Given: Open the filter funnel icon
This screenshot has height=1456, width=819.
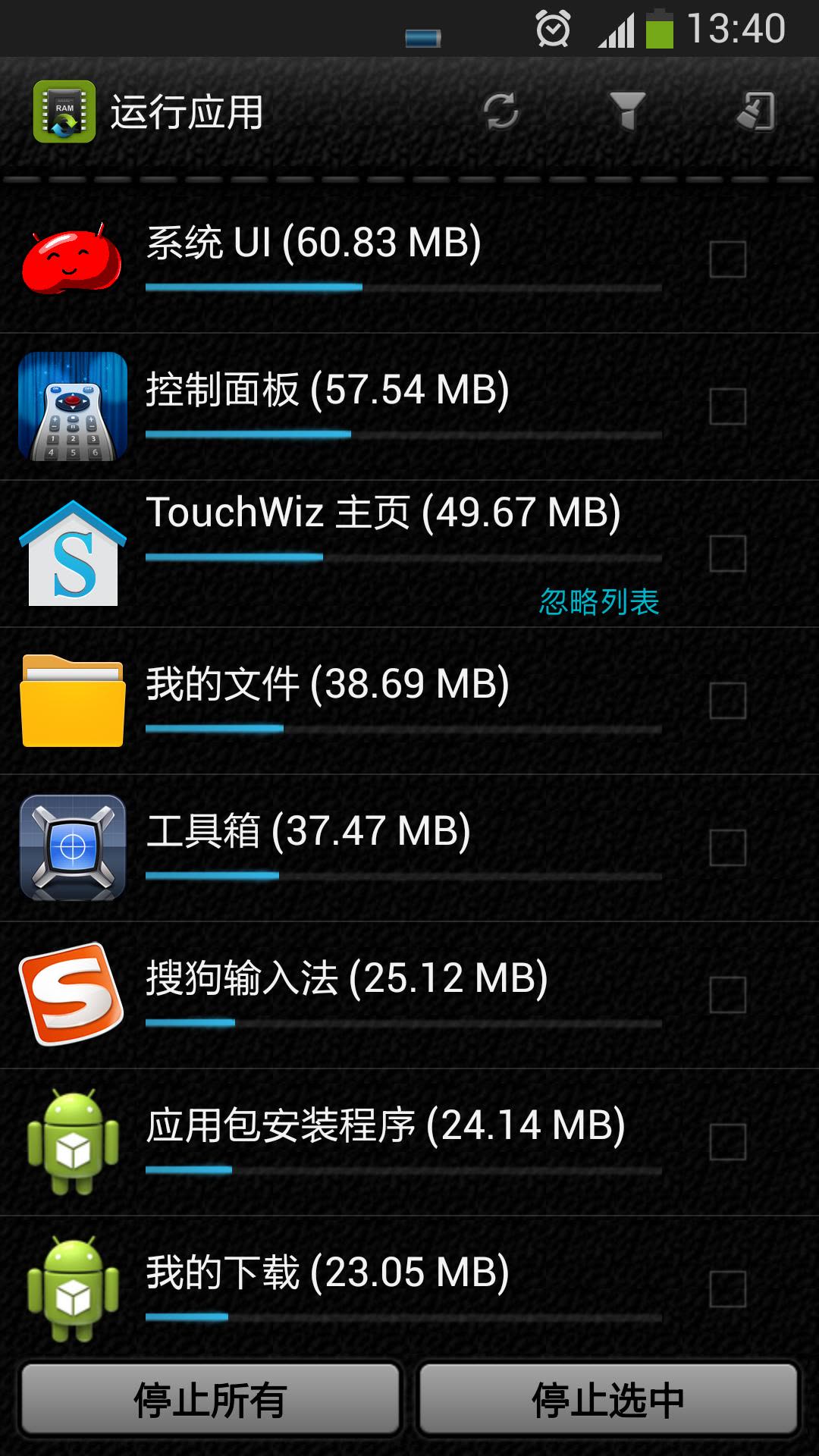Looking at the screenshot, I should coord(627,111).
